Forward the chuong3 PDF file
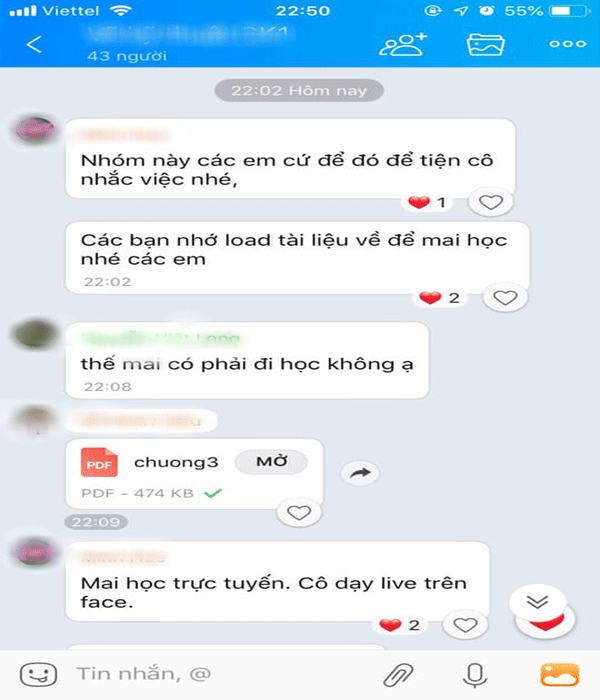 (356, 474)
